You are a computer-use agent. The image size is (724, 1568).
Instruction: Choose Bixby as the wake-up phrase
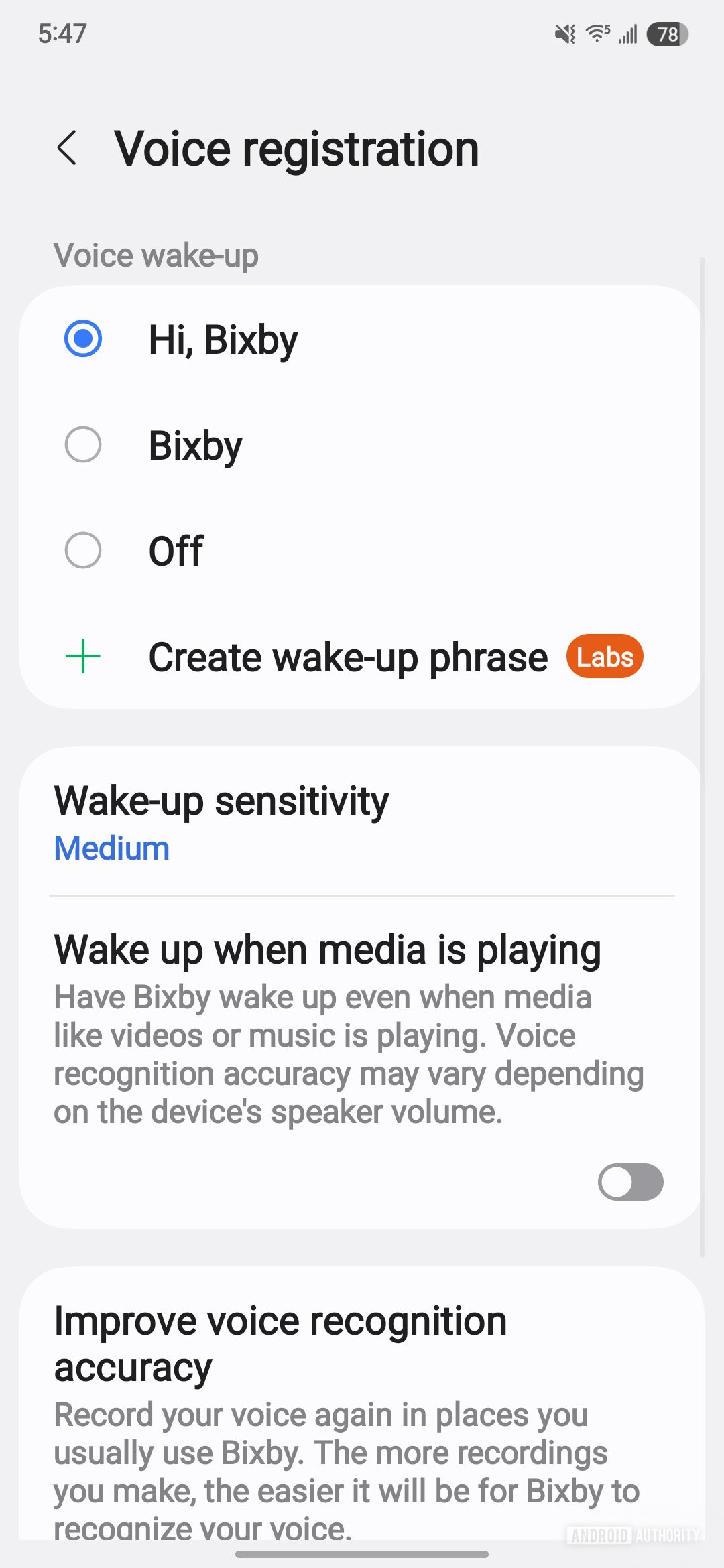pos(83,445)
